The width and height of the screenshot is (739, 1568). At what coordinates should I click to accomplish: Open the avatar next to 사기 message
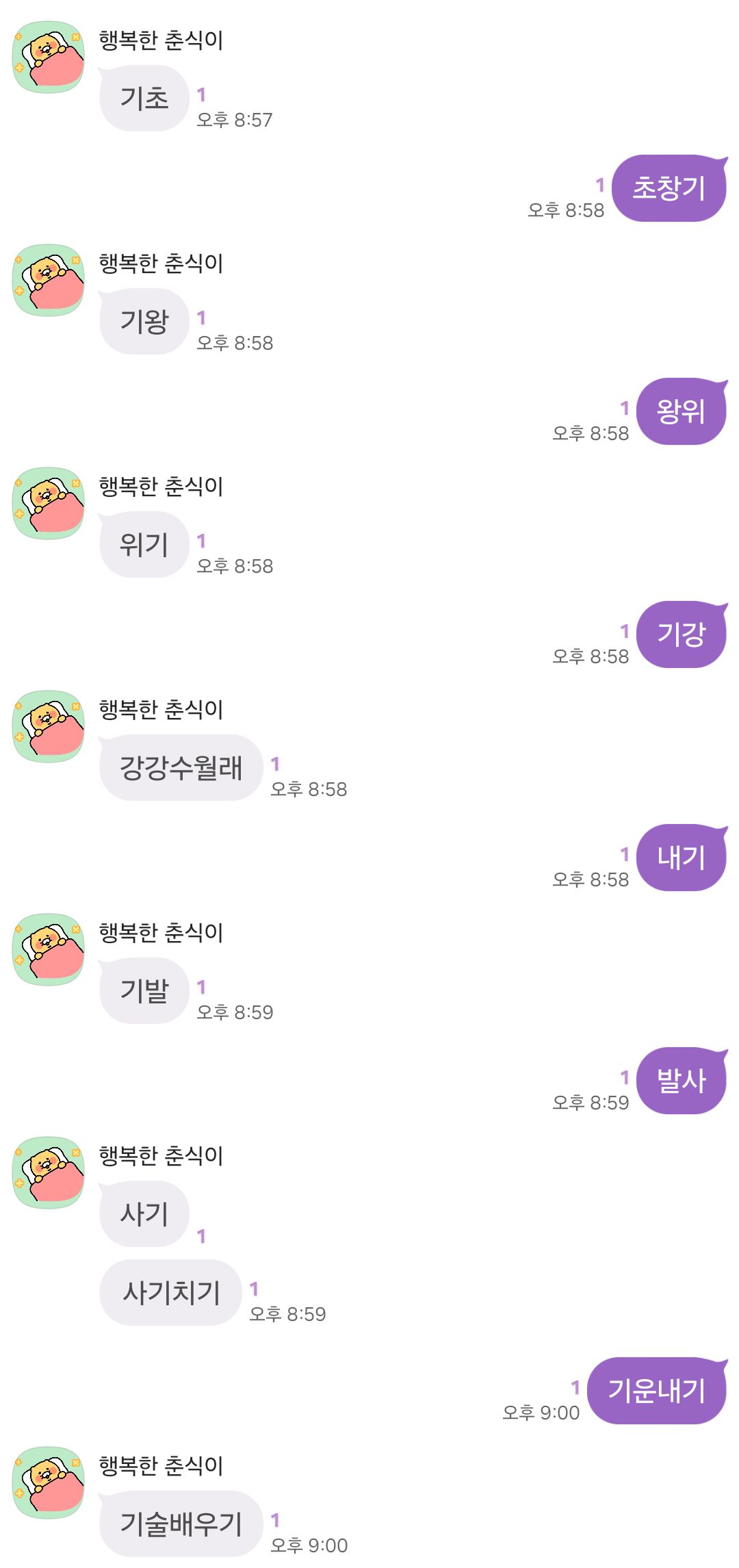[x=49, y=1173]
